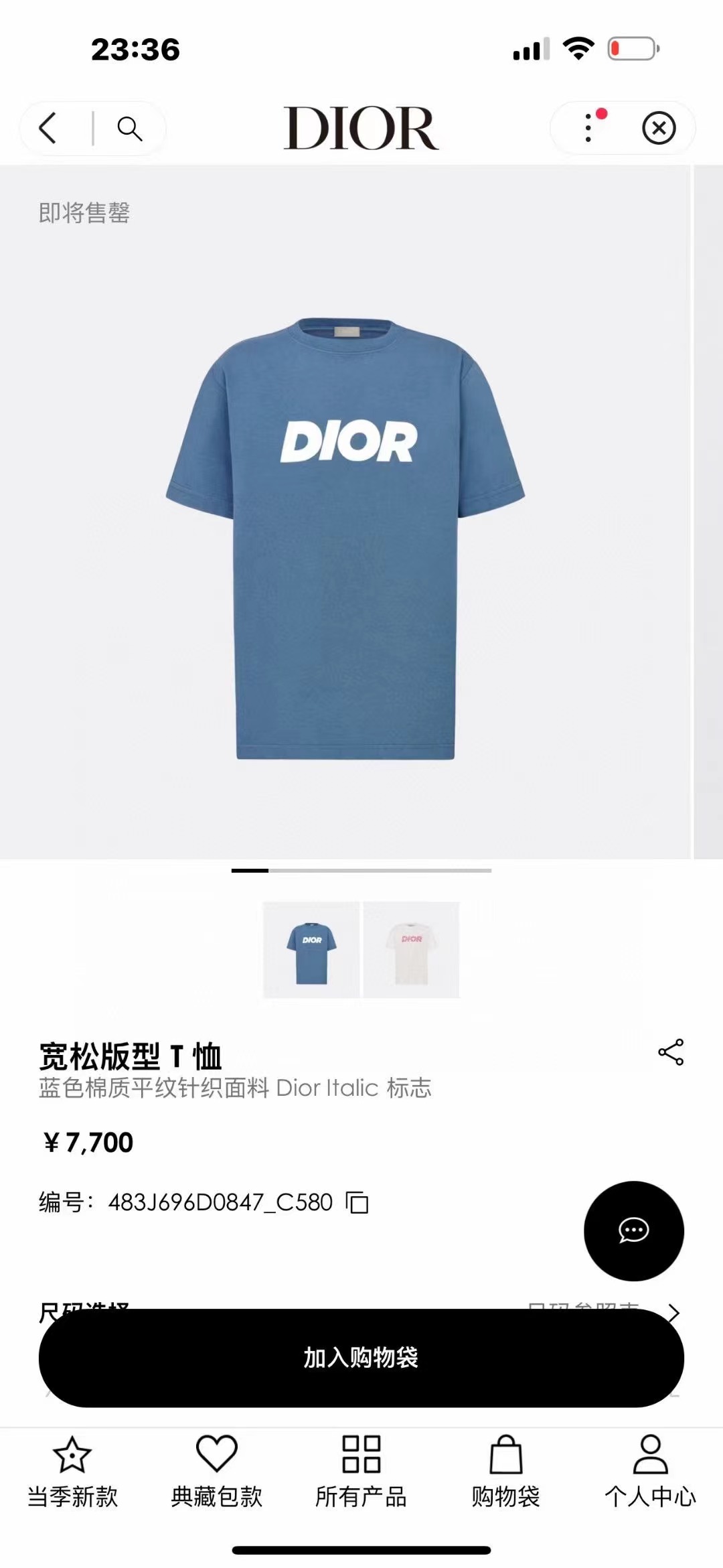
Task: Select the white T-shirt color thumbnail
Action: point(411,950)
